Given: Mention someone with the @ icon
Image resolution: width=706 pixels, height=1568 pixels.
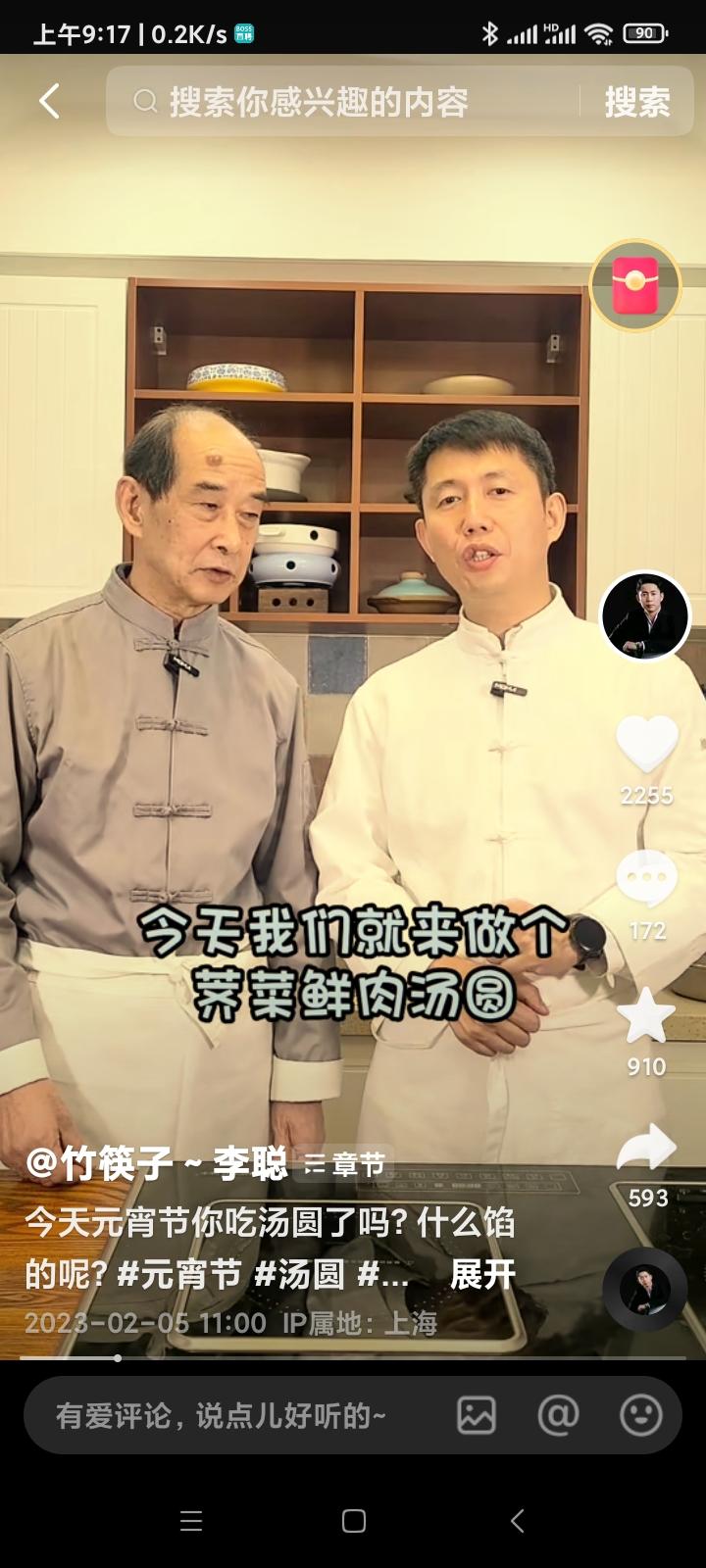Looking at the screenshot, I should tap(558, 1415).
